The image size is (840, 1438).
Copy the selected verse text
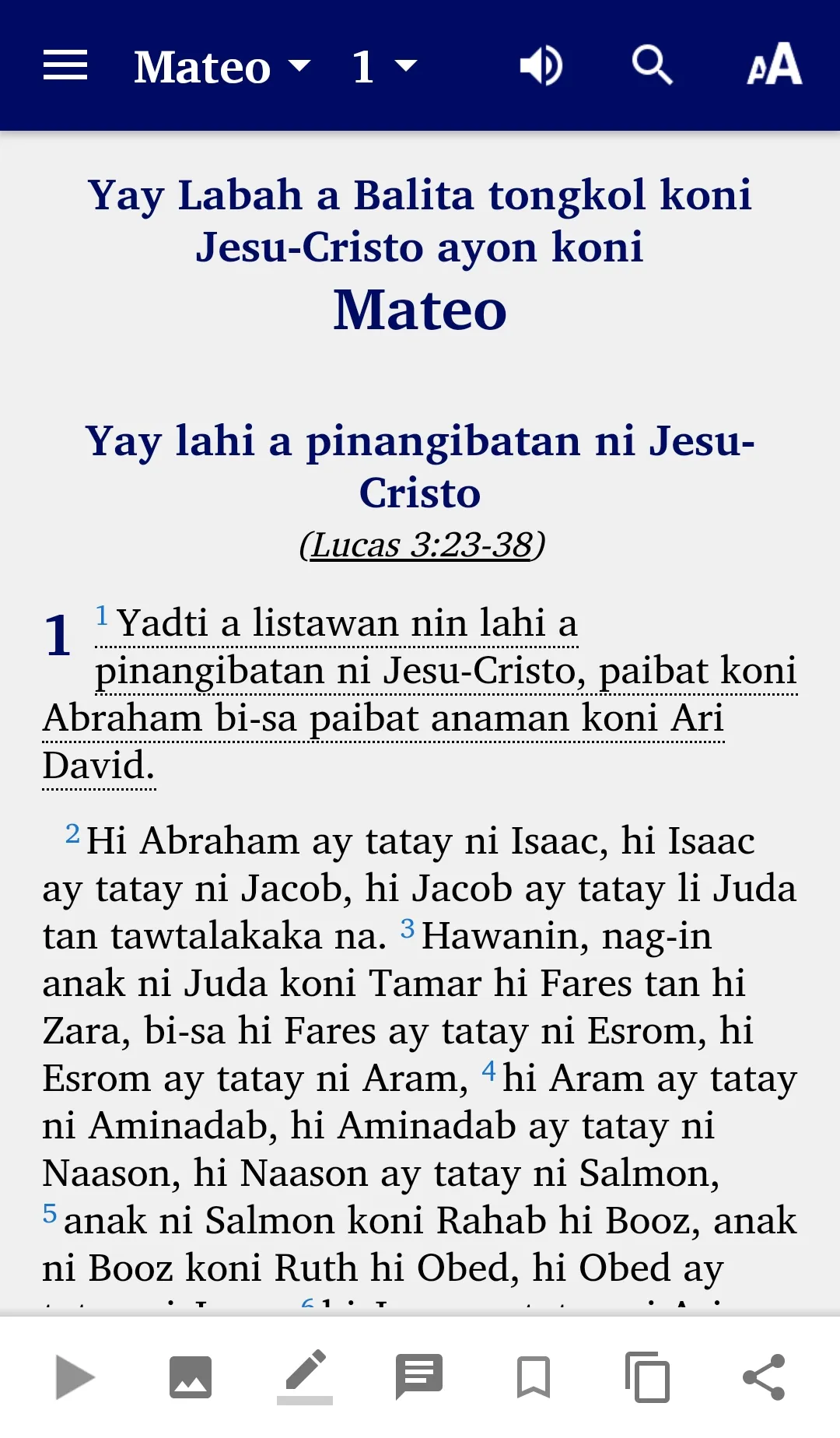click(x=647, y=1377)
